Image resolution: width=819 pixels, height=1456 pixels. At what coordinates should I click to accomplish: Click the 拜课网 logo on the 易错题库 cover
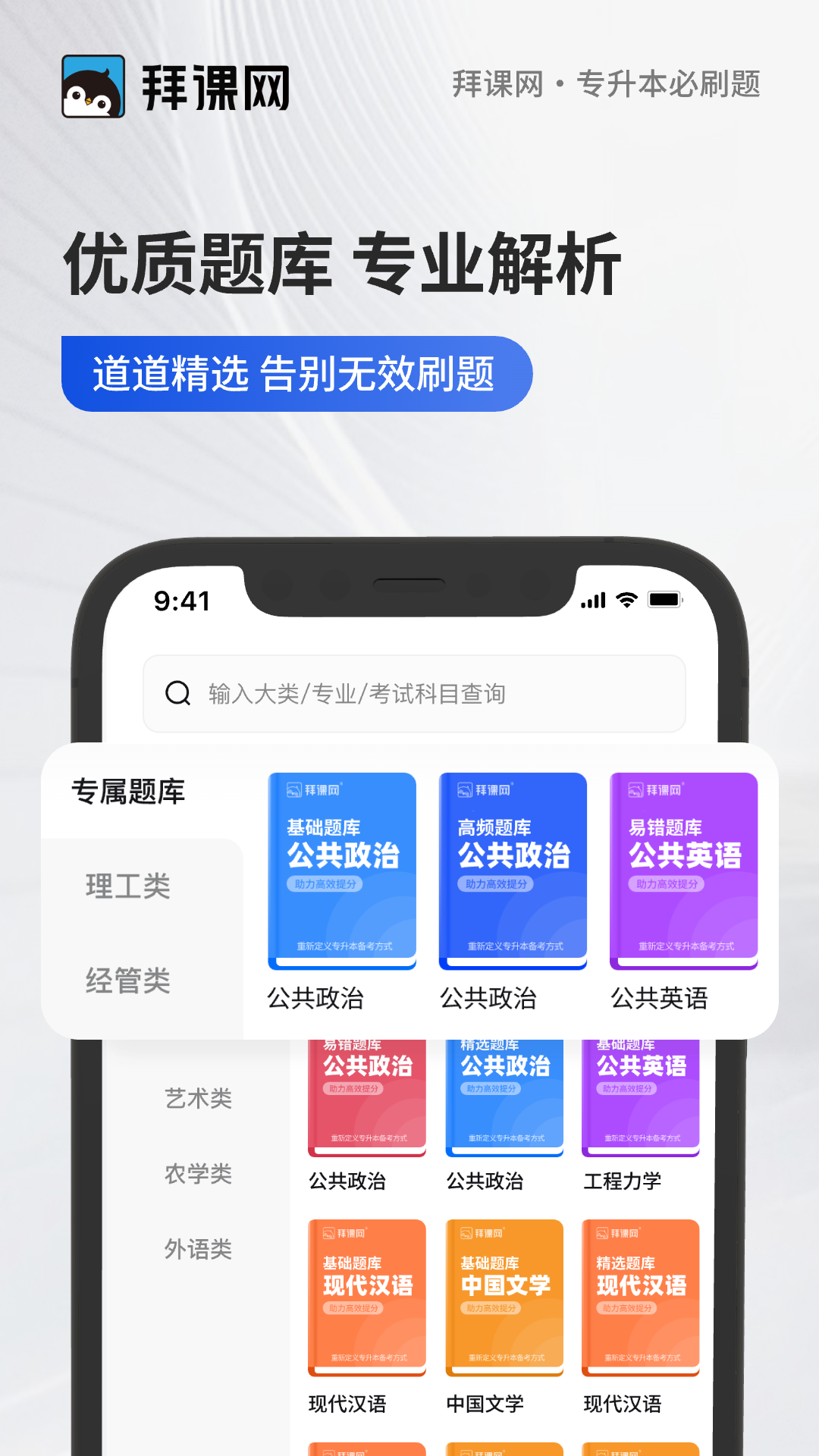655,789
